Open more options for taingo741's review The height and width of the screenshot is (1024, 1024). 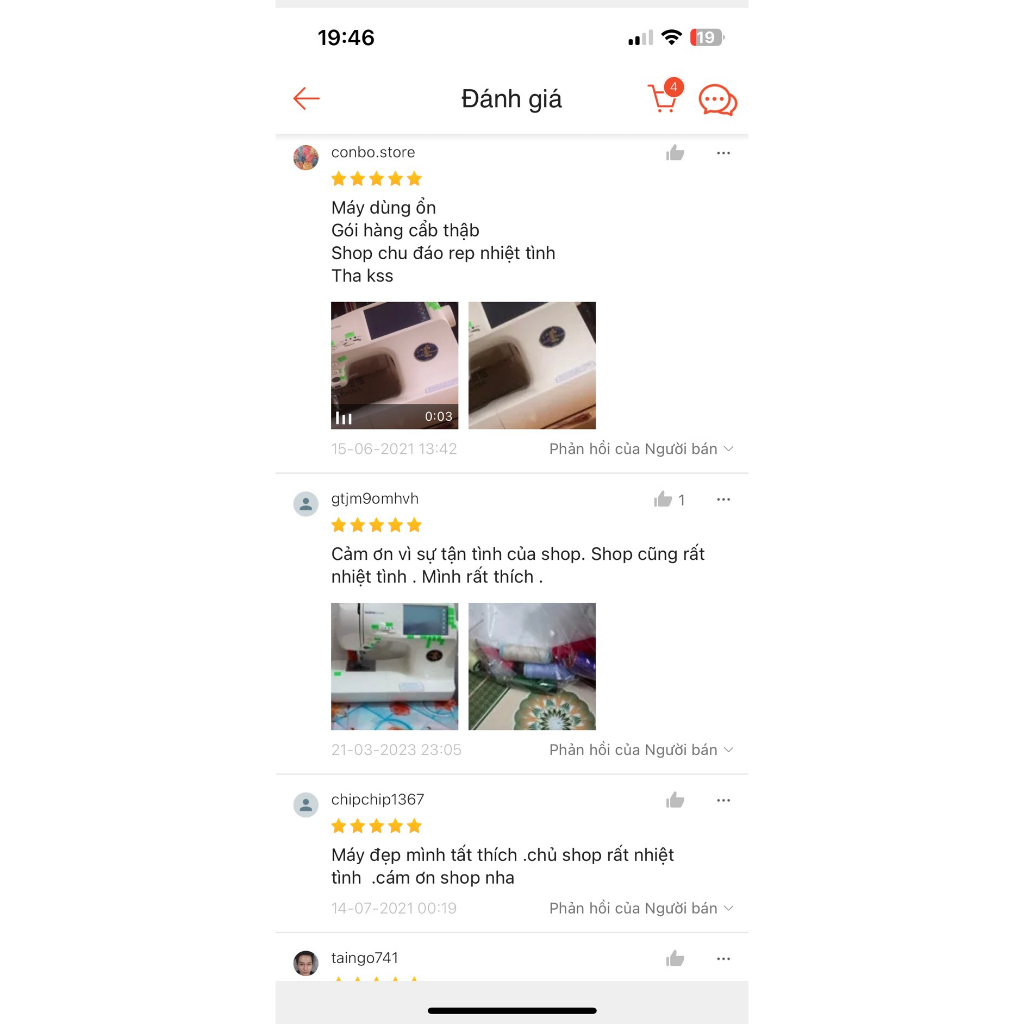(723, 959)
